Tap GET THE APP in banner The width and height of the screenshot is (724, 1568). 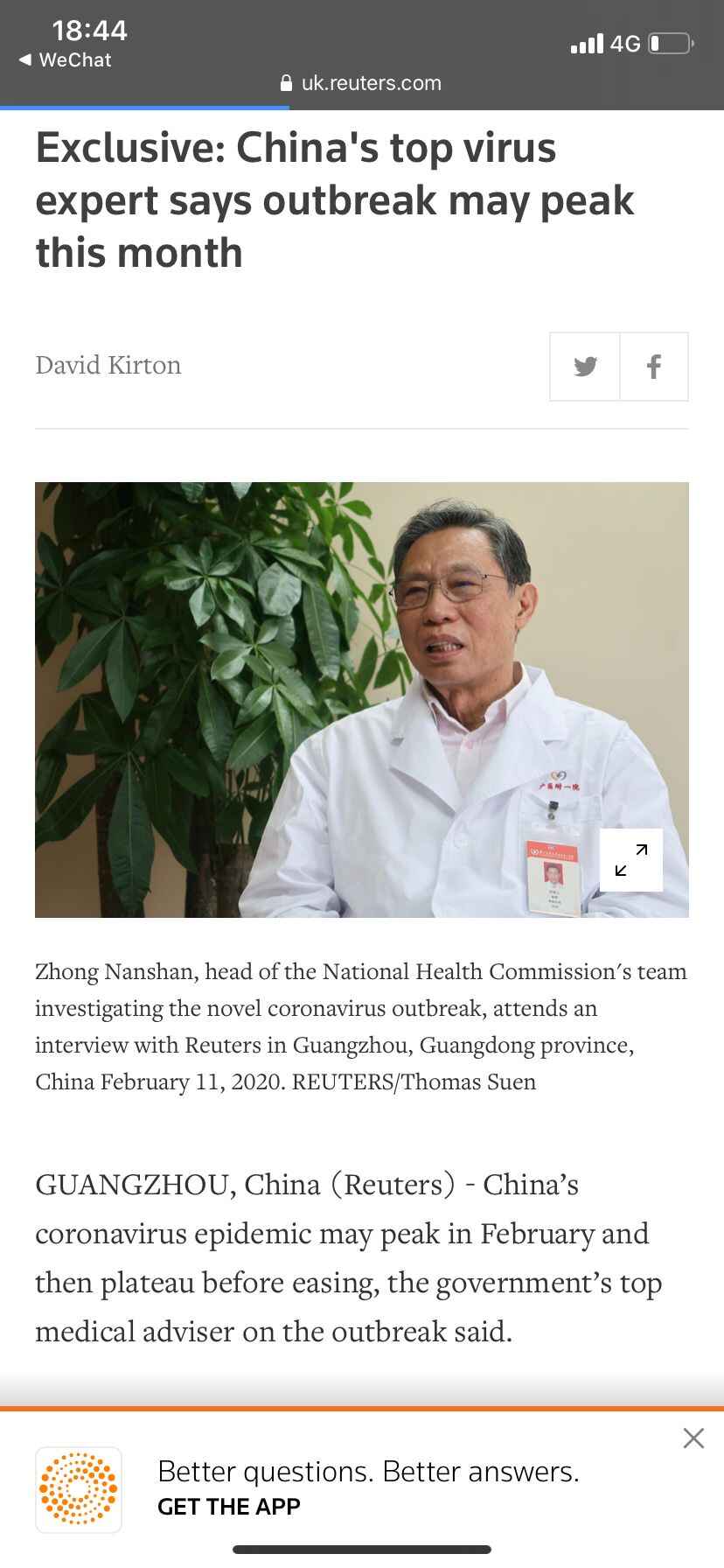pyautogui.click(x=229, y=1506)
